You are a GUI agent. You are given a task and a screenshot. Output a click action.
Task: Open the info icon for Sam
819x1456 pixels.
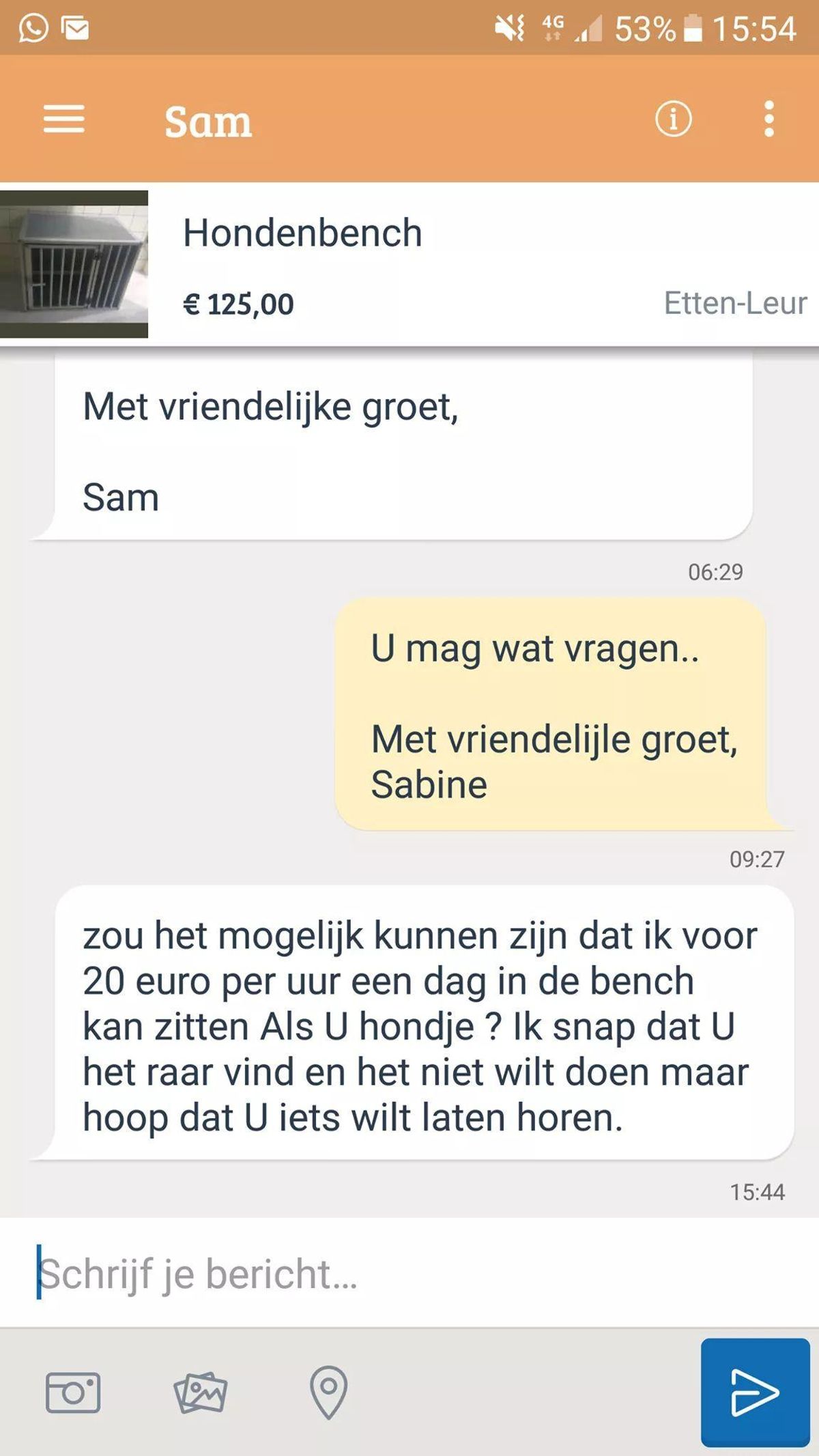click(x=673, y=119)
